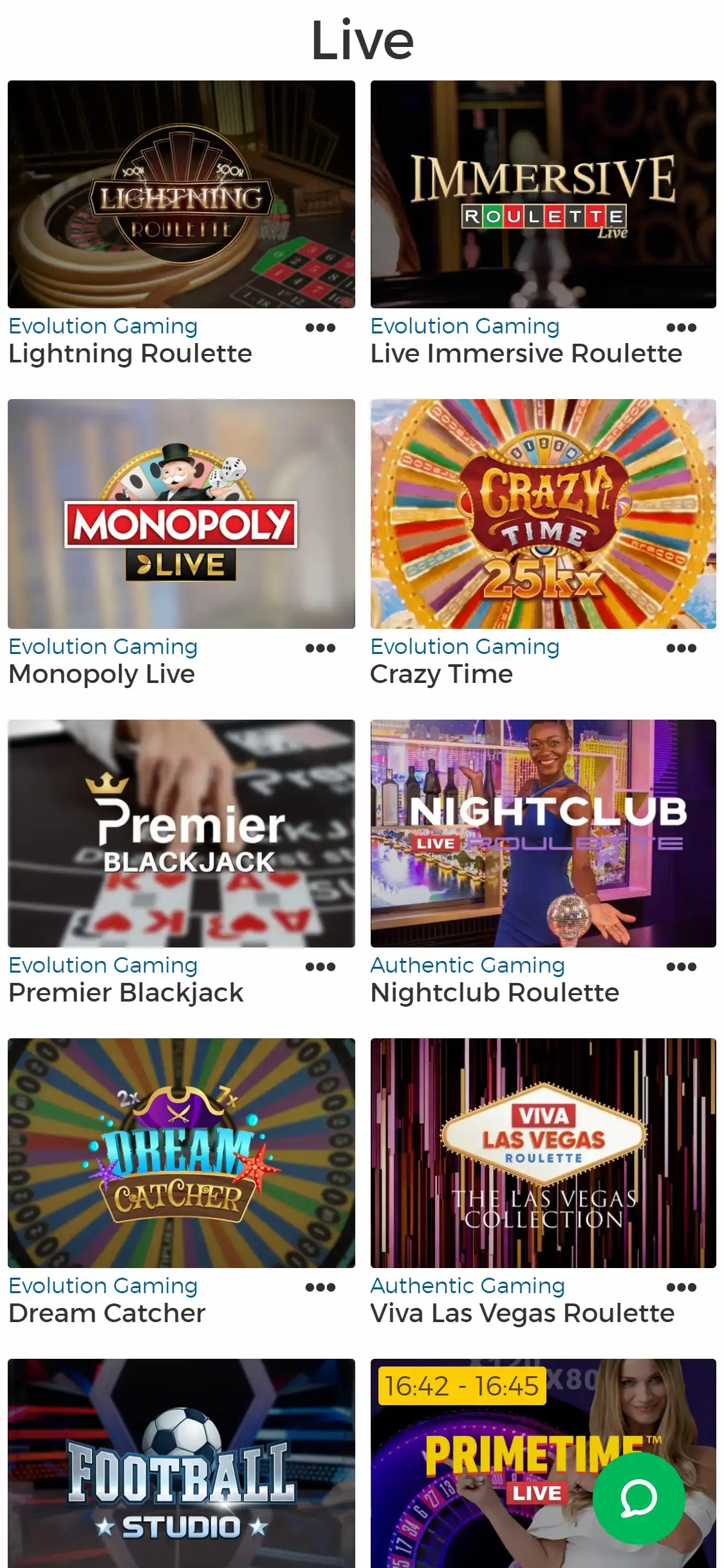The width and height of the screenshot is (724, 1568).
Task: Open more options for Lightning Roulette
Action: click(x=320, y=328)
